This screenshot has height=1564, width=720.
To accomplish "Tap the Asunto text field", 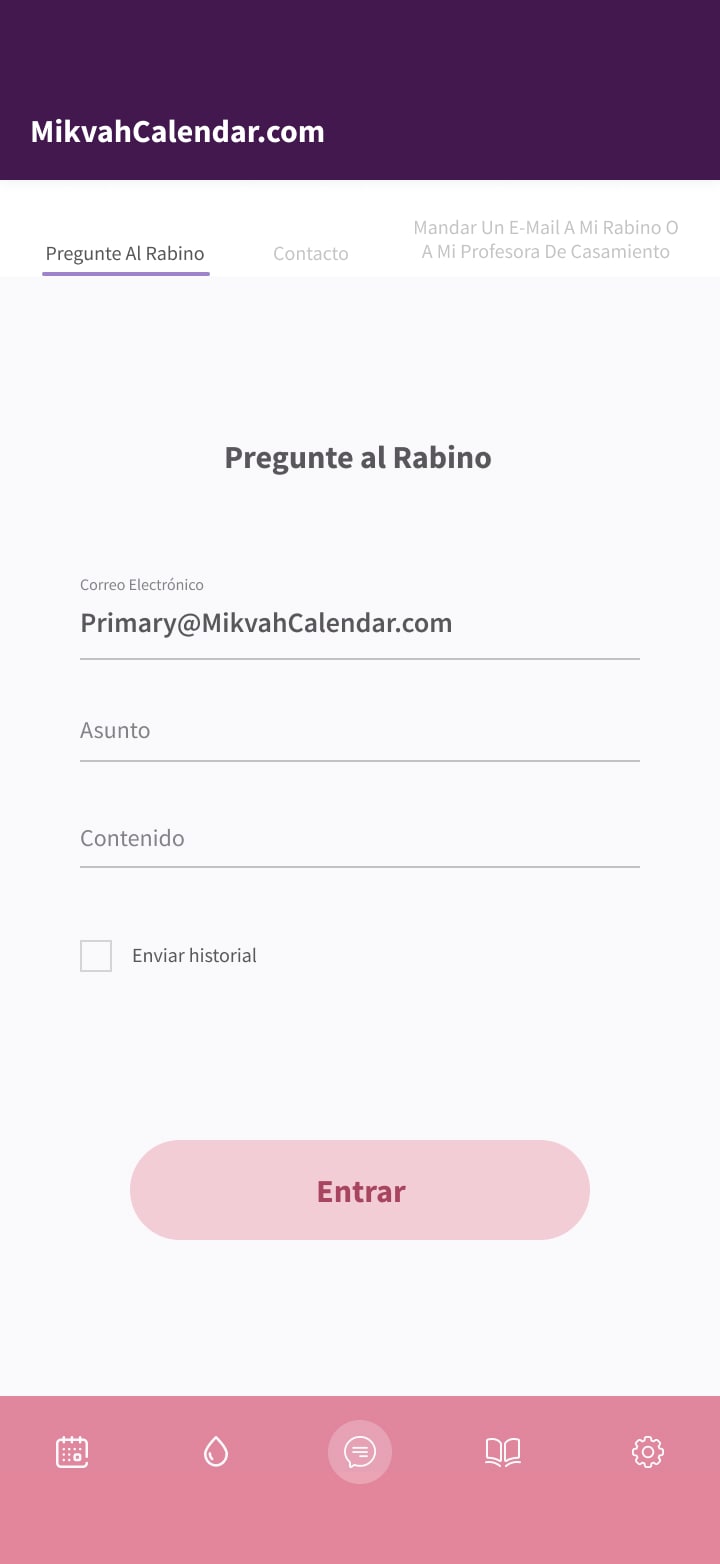I will [x=359, y=731].
